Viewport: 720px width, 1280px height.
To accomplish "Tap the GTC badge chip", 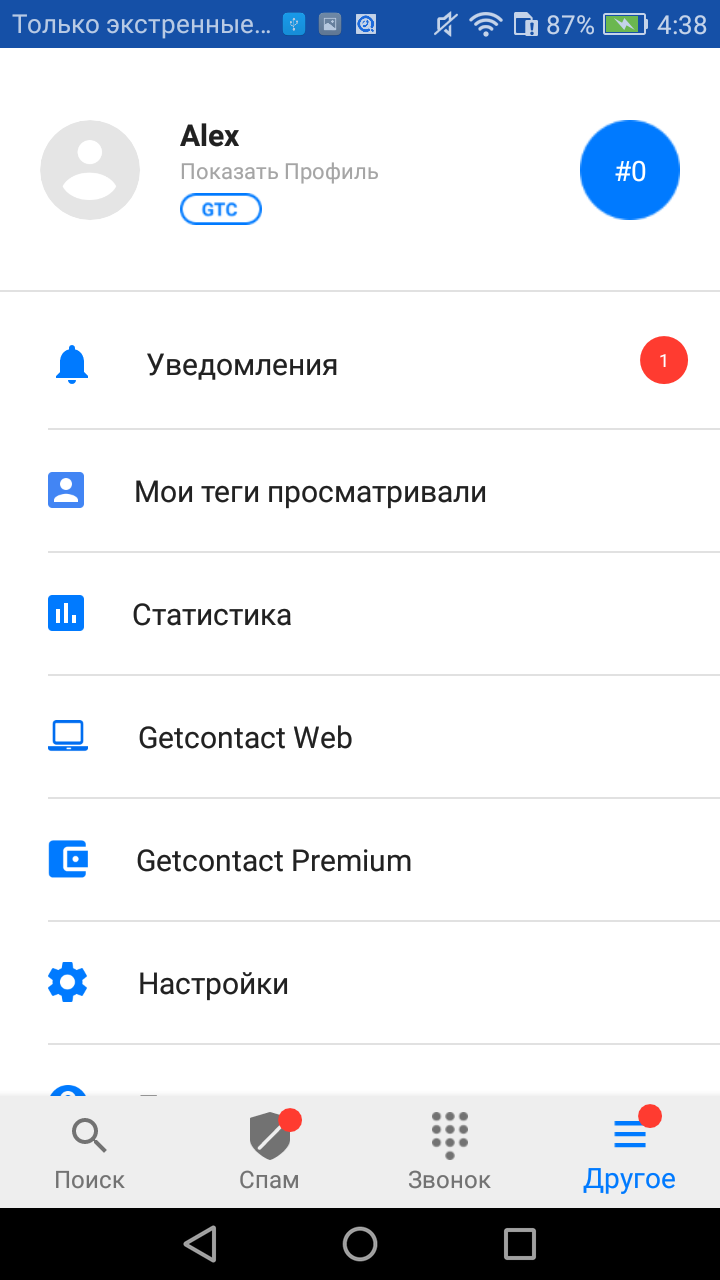I will click(221, 210).
